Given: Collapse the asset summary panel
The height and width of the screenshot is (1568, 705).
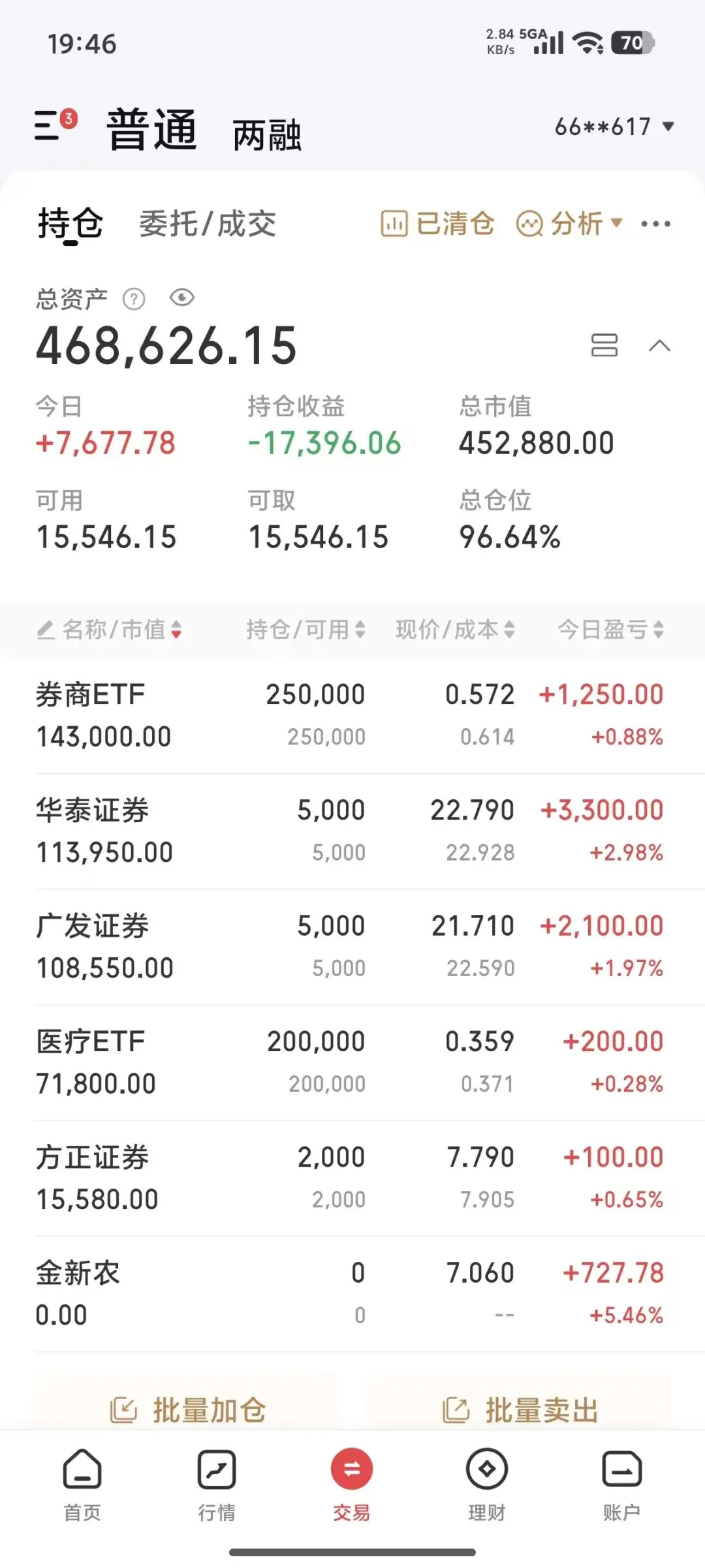Looking at the screenshot, I should click(x=659, y=345).
